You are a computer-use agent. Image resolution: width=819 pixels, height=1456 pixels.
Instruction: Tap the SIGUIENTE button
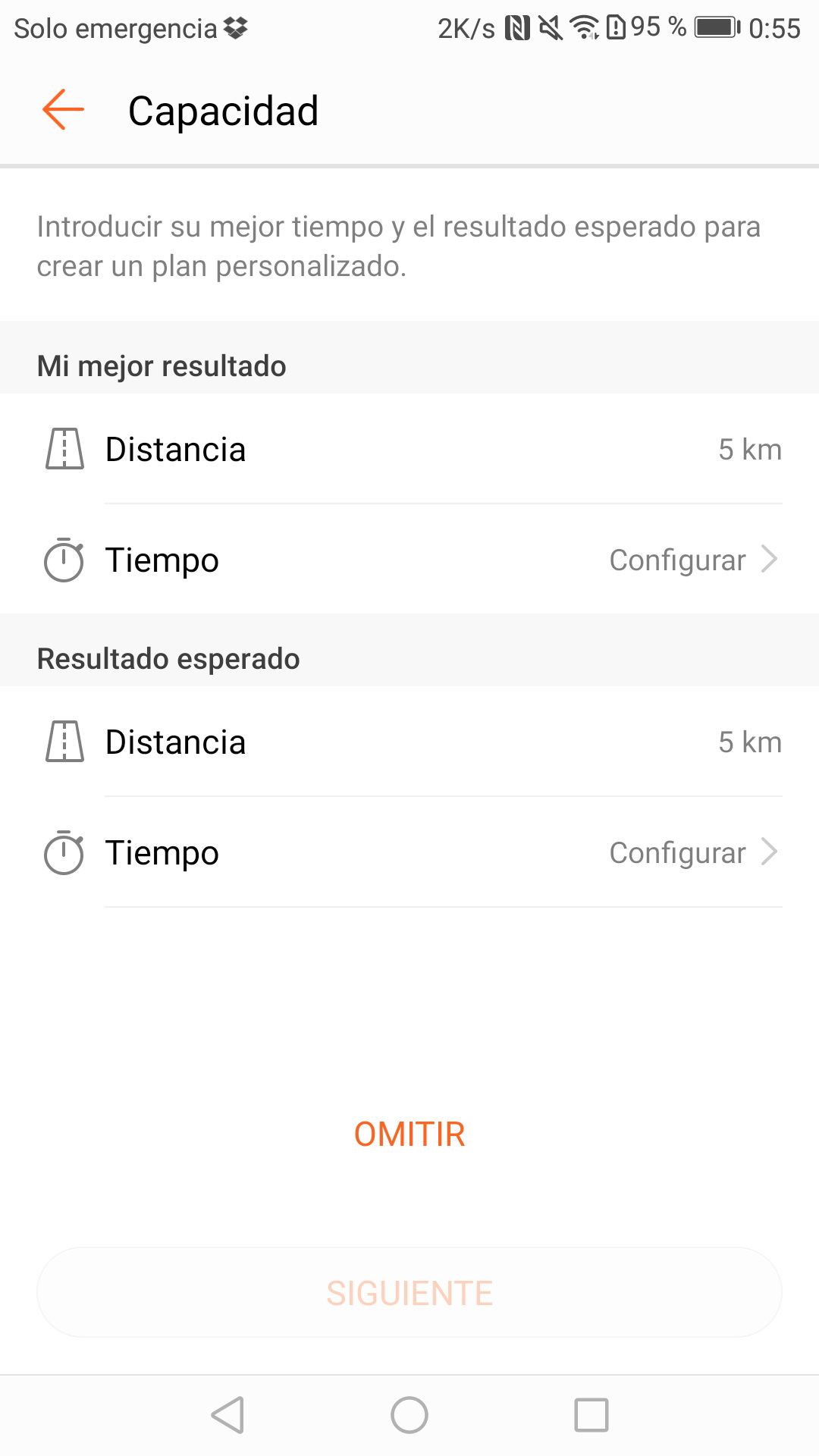(x=409, y=1293)
